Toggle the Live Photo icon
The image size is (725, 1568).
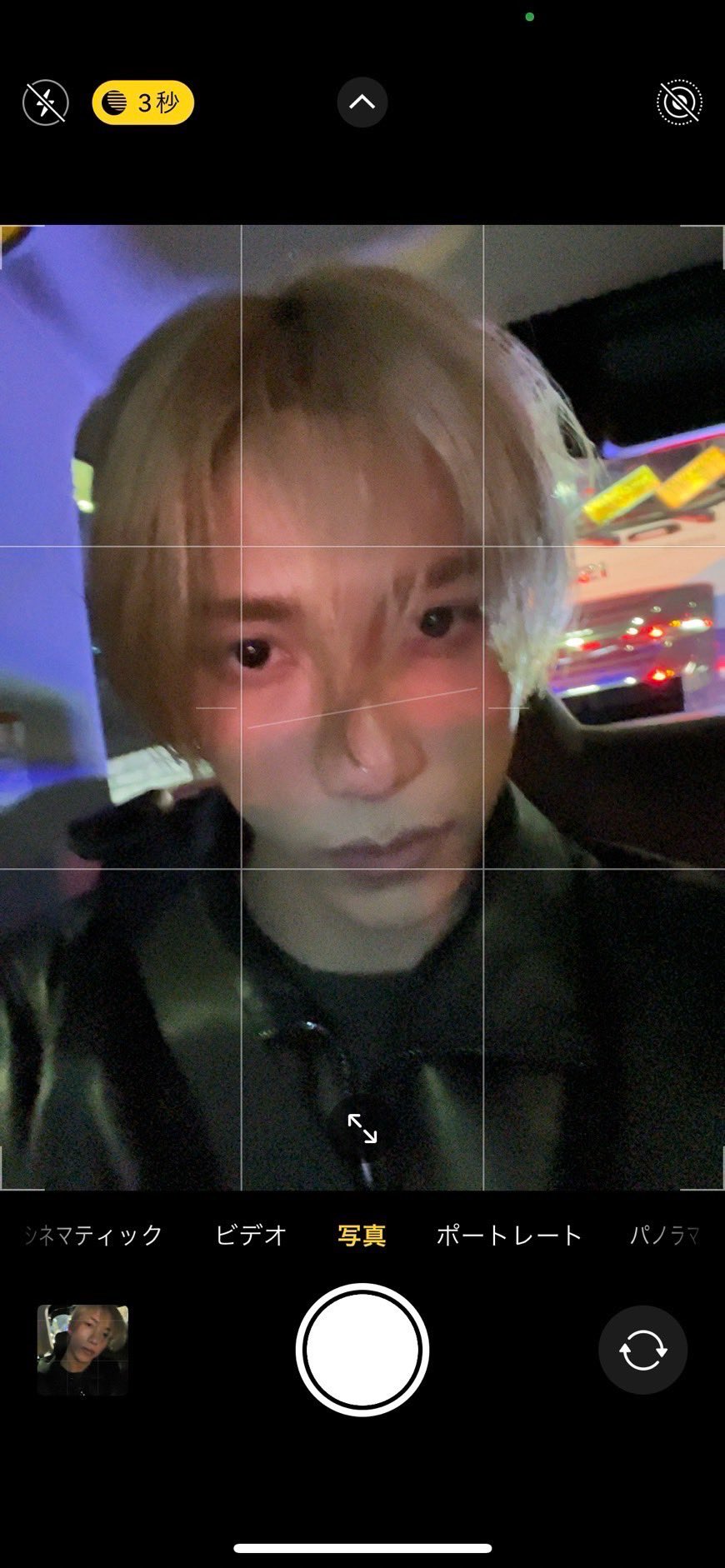678,102
